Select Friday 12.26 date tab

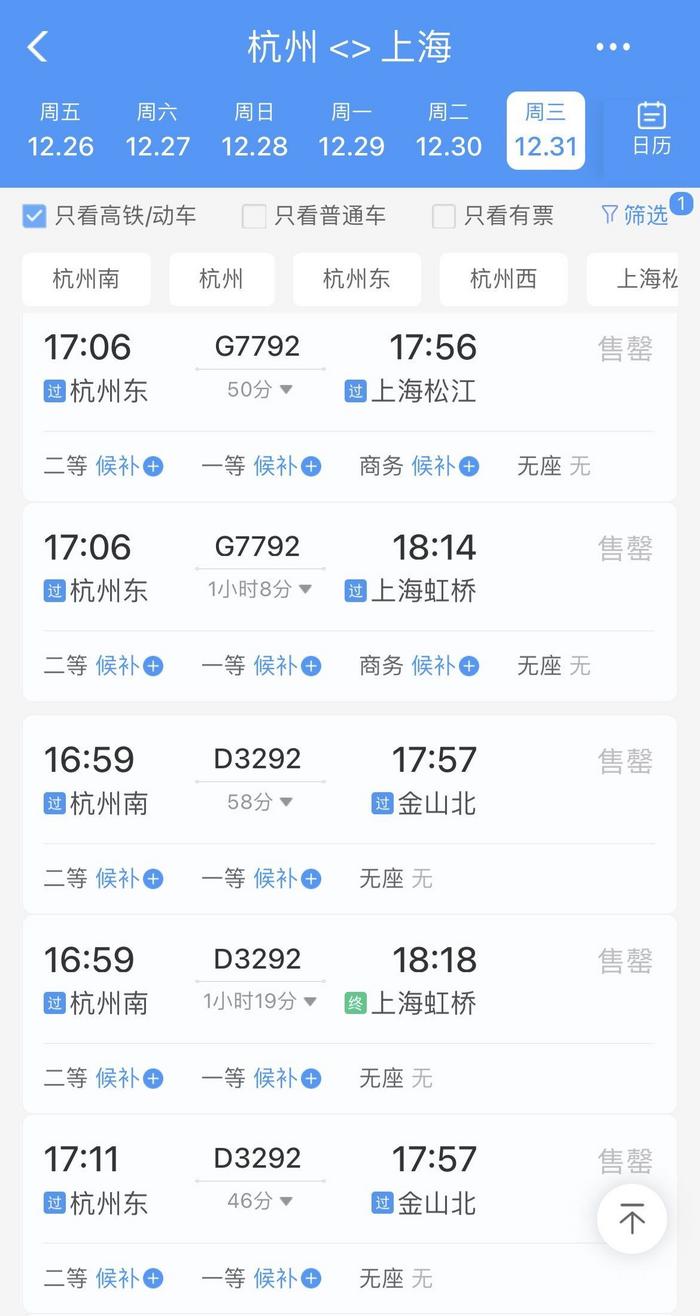(61, 131)
